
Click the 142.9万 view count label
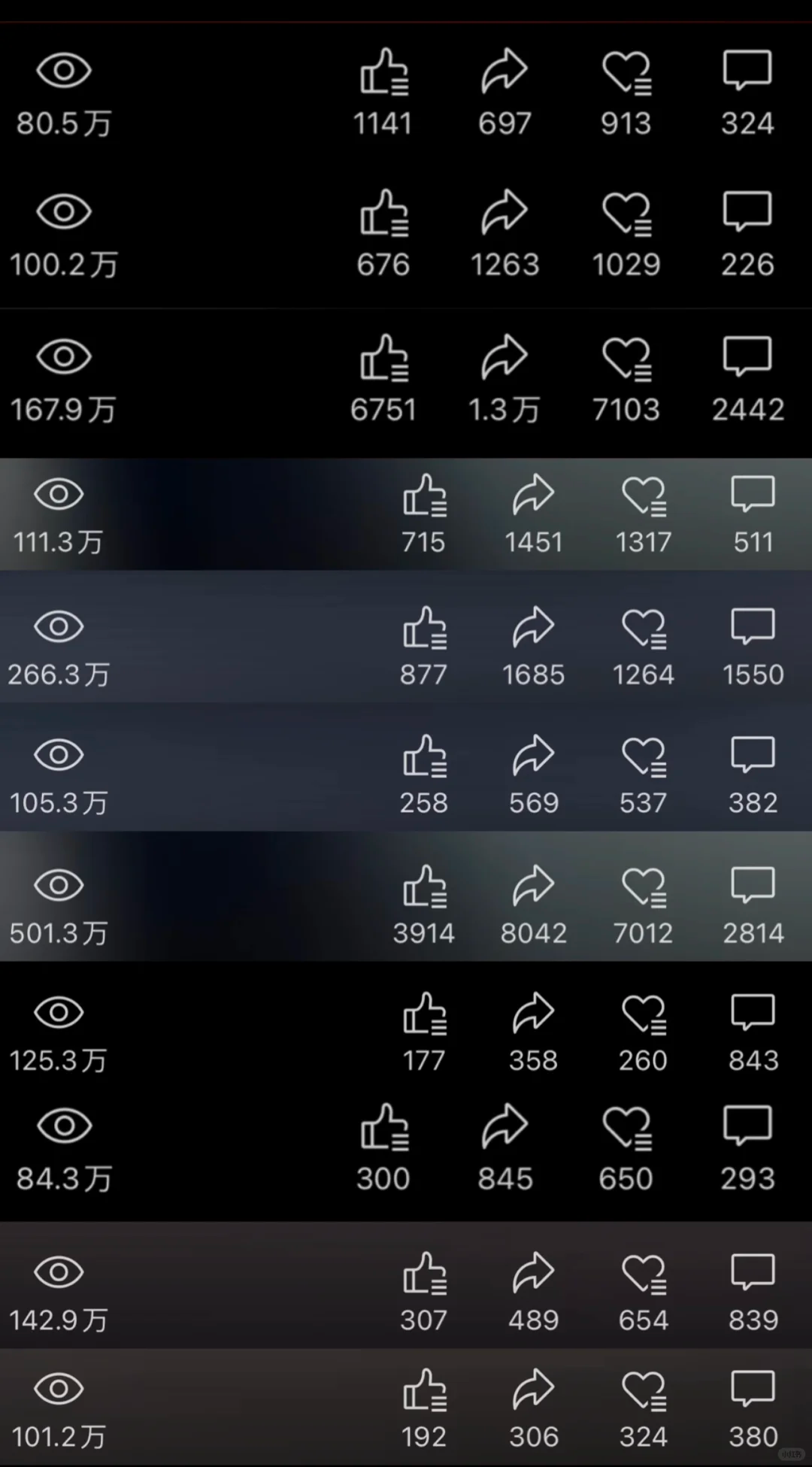59,1318
